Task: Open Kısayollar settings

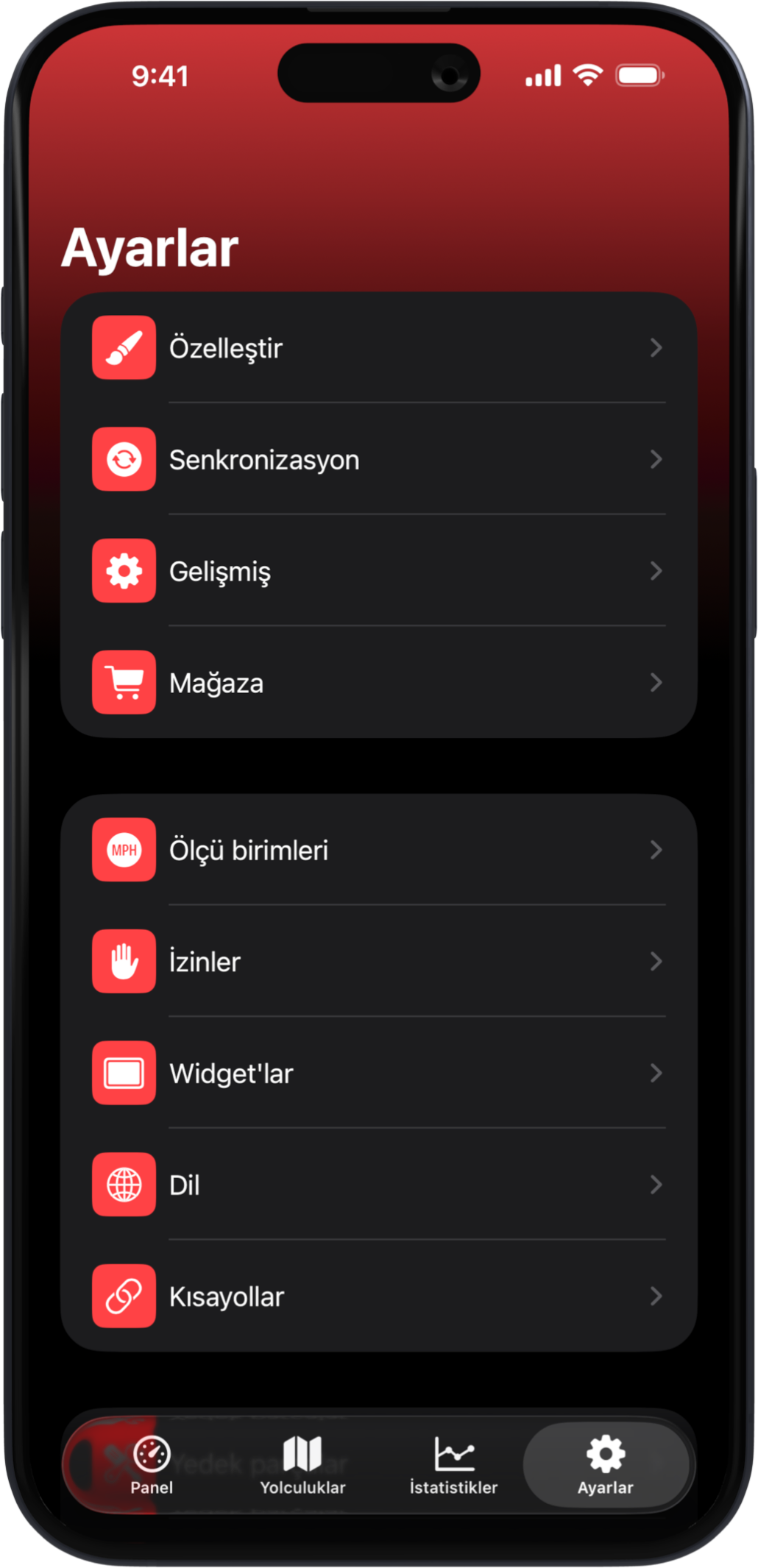Action: point(378,1296)
